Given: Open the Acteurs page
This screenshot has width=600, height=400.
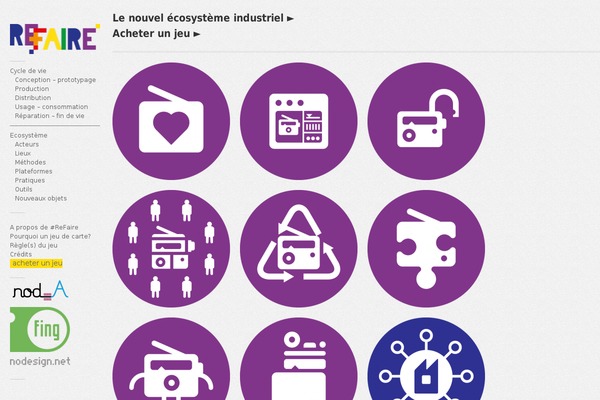Looking at the screenshot, I should coord(27,144).
